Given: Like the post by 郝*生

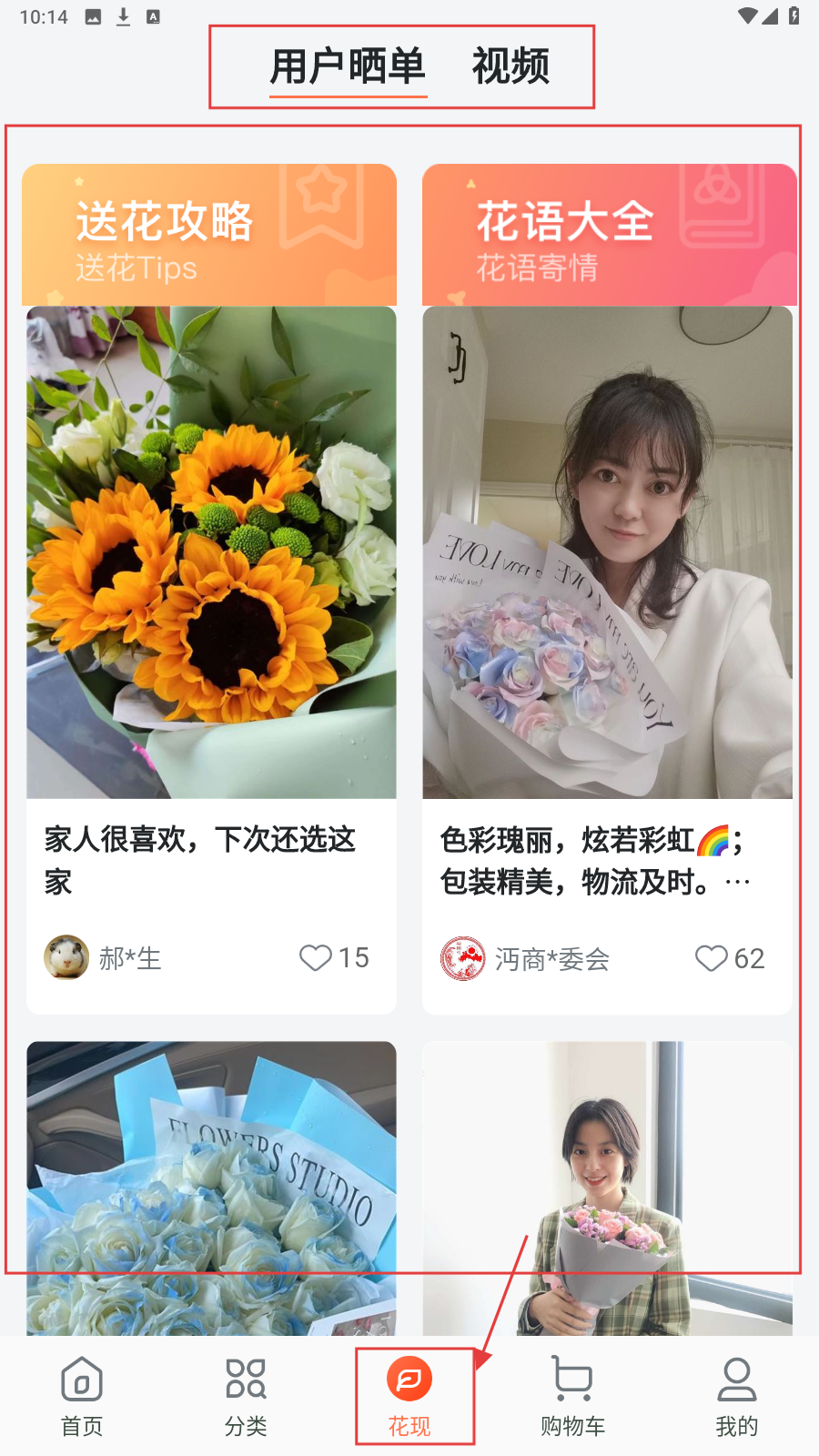Looking at the screenshot, I should coord(317,957).
